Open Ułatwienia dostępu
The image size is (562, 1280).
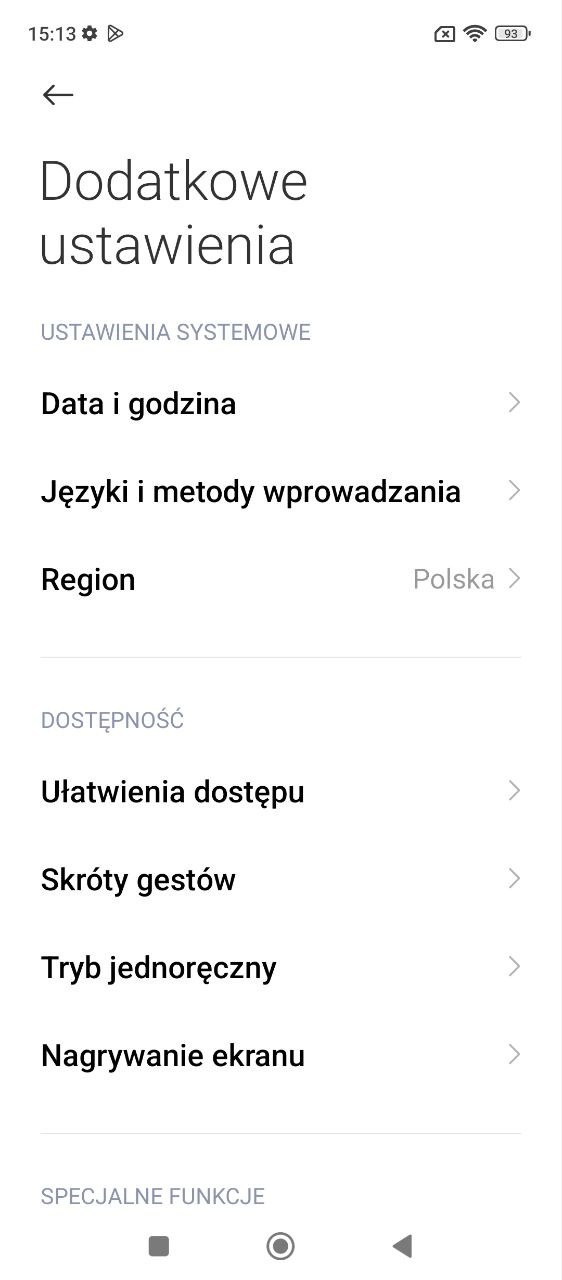coord(281,792)
